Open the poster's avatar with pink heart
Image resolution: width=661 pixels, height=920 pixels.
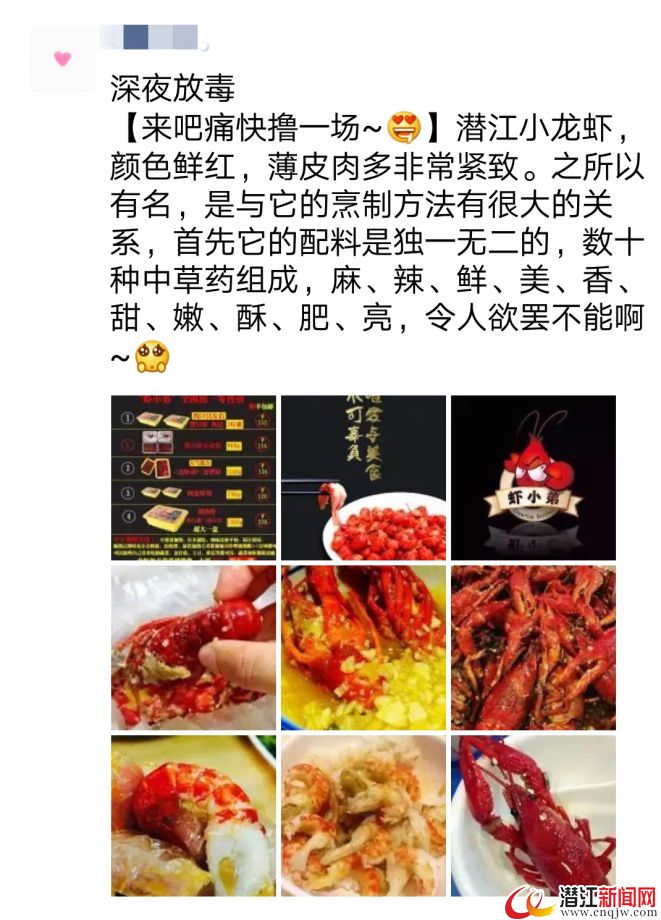[x=62, y=59]
